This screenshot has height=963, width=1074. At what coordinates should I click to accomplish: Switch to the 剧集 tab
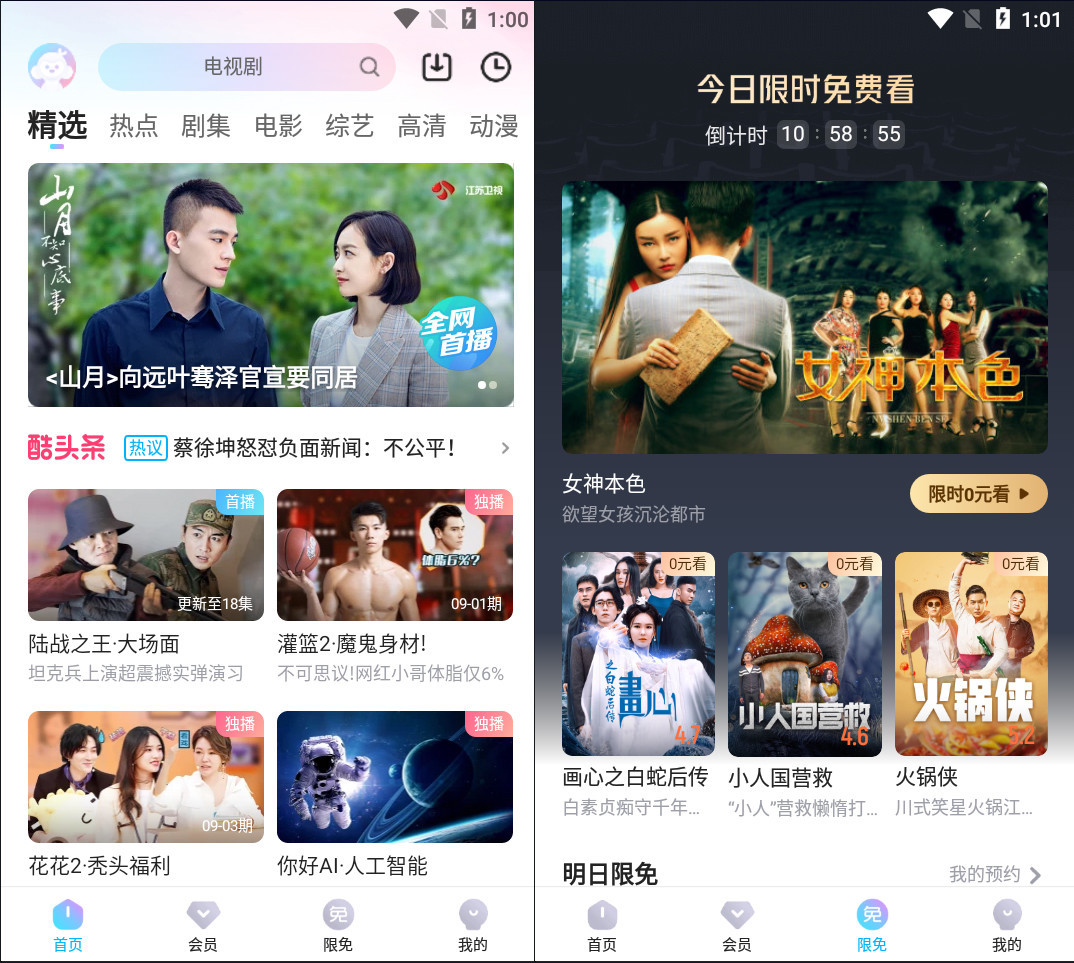coord(206,126)
